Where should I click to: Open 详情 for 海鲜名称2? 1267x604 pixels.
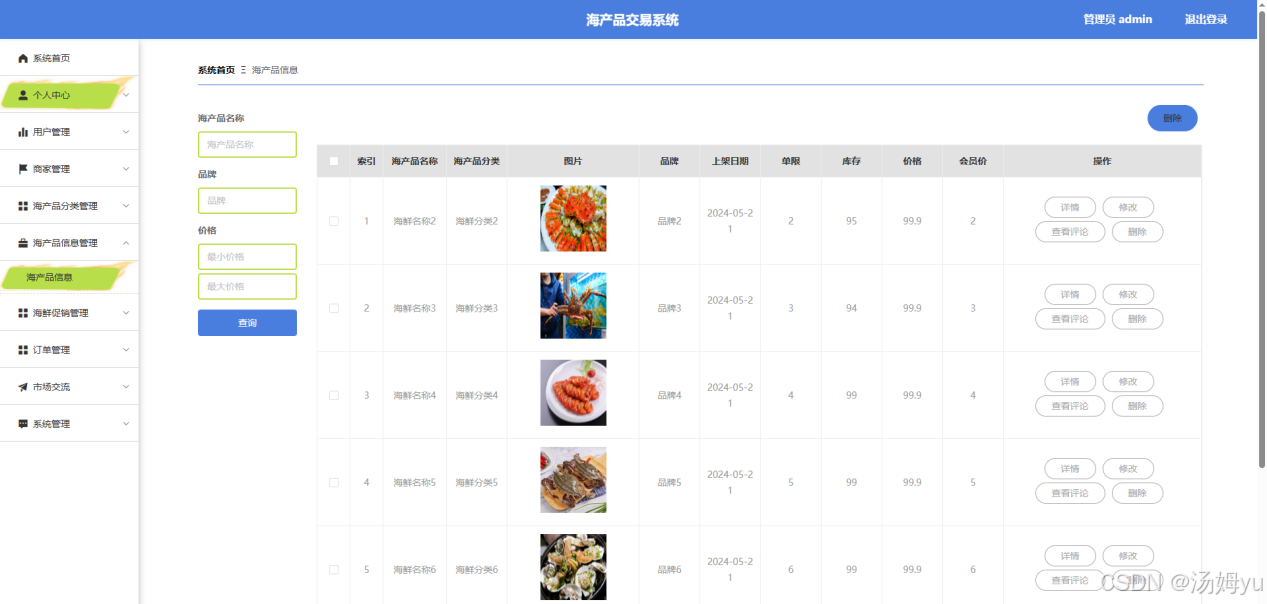[x=1070, y=208]
